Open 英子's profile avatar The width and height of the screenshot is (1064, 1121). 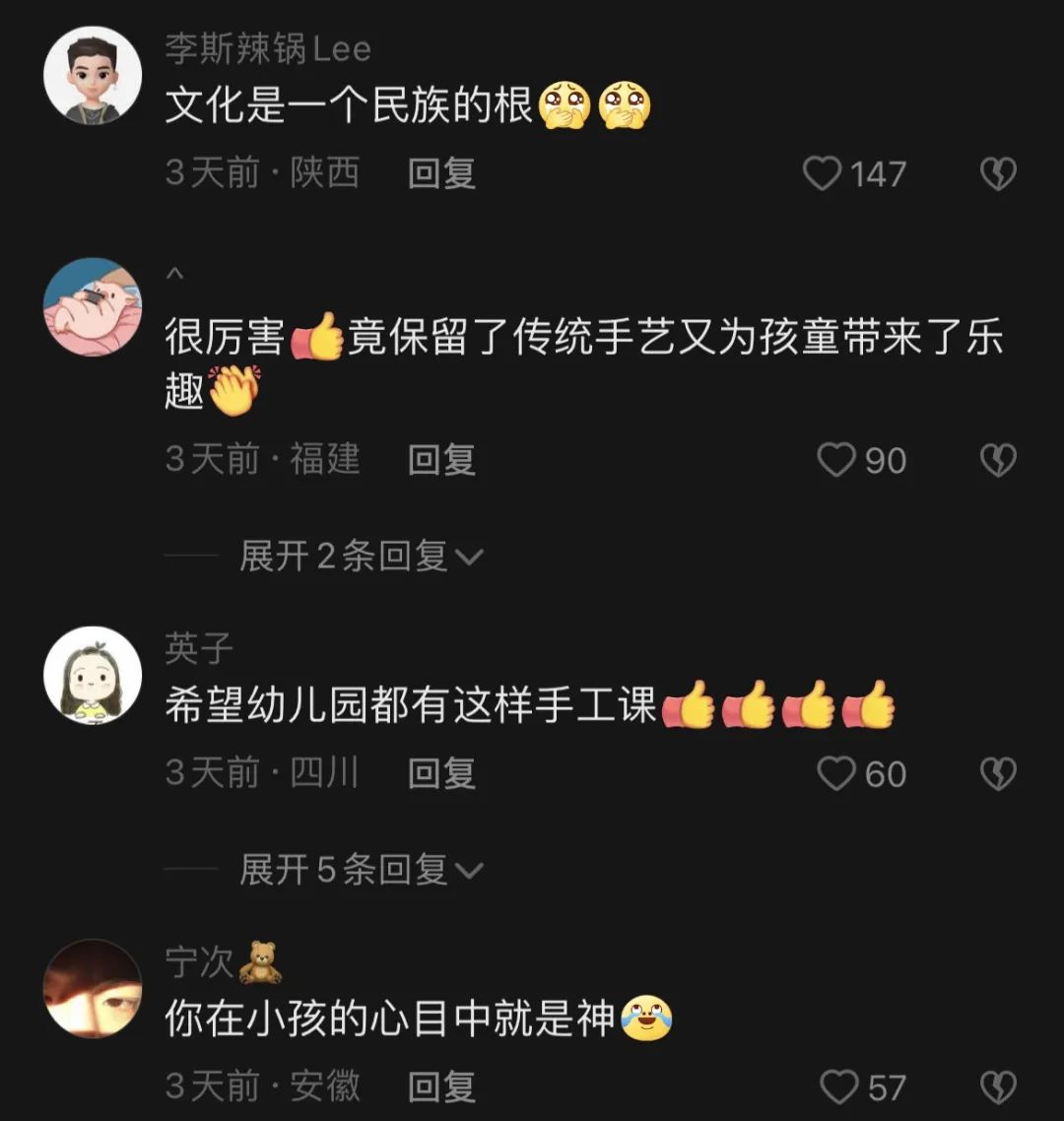click(94, 676)
